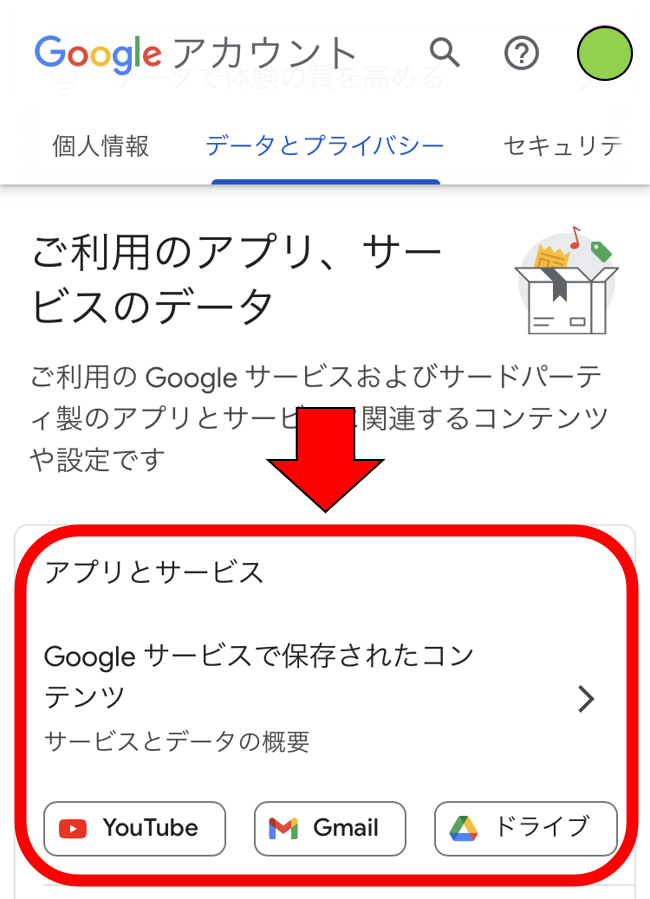The image size is (650, 899).
Task: Open the help question mark icon
Action: (x=521, y=53)
